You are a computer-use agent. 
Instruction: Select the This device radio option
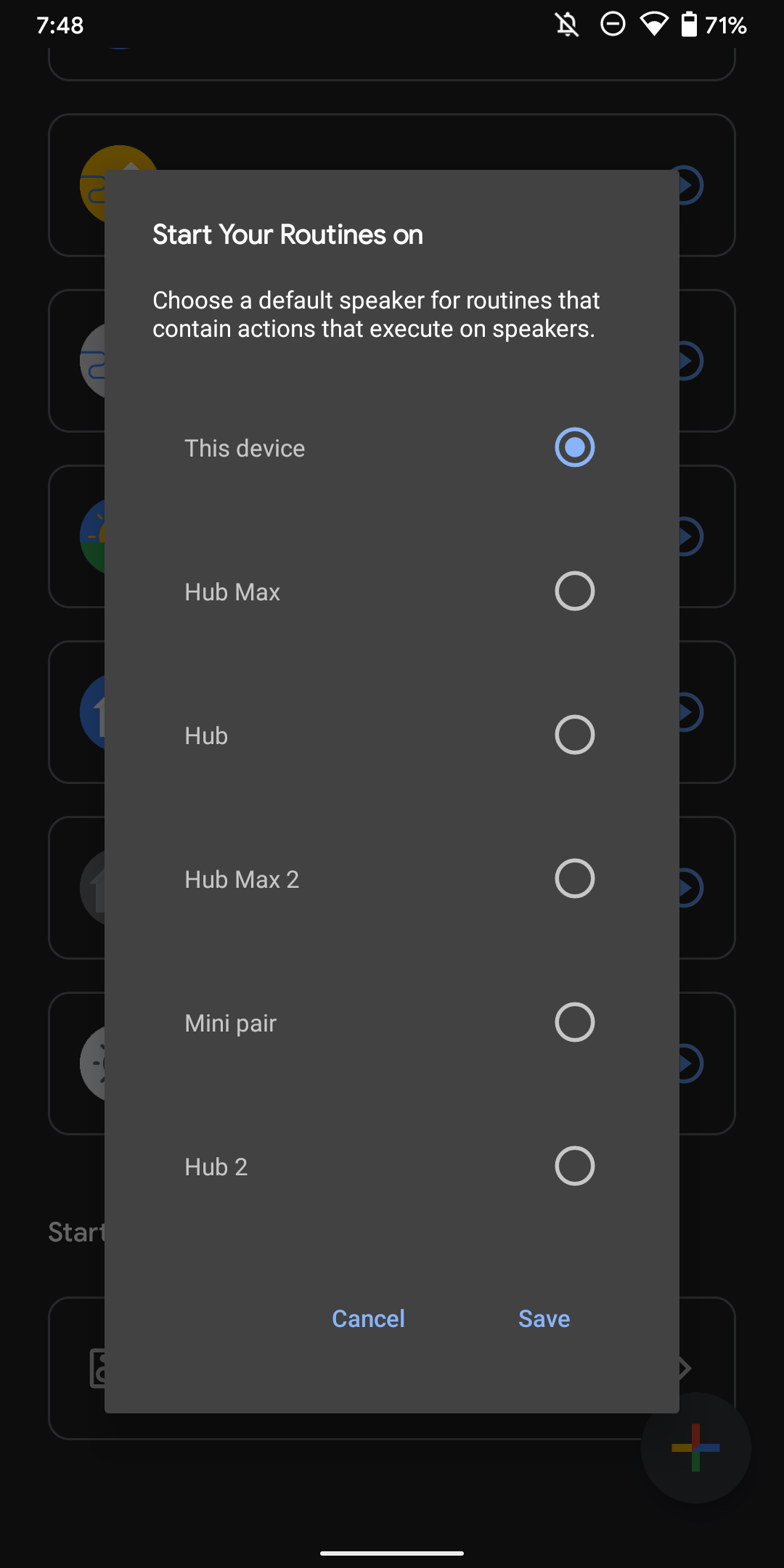[x=392, y=448]
